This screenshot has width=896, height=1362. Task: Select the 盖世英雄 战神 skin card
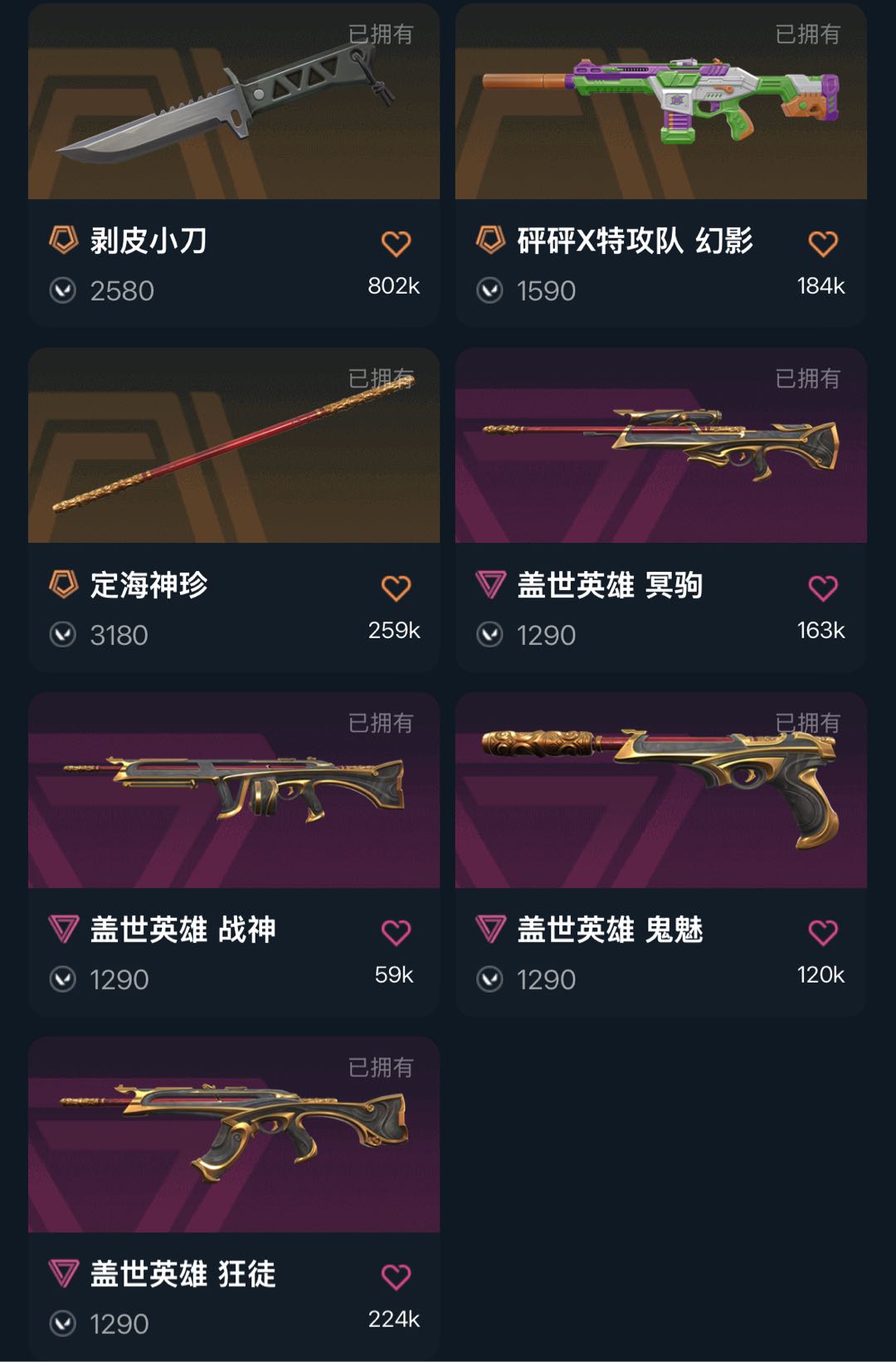coord(234,854)
